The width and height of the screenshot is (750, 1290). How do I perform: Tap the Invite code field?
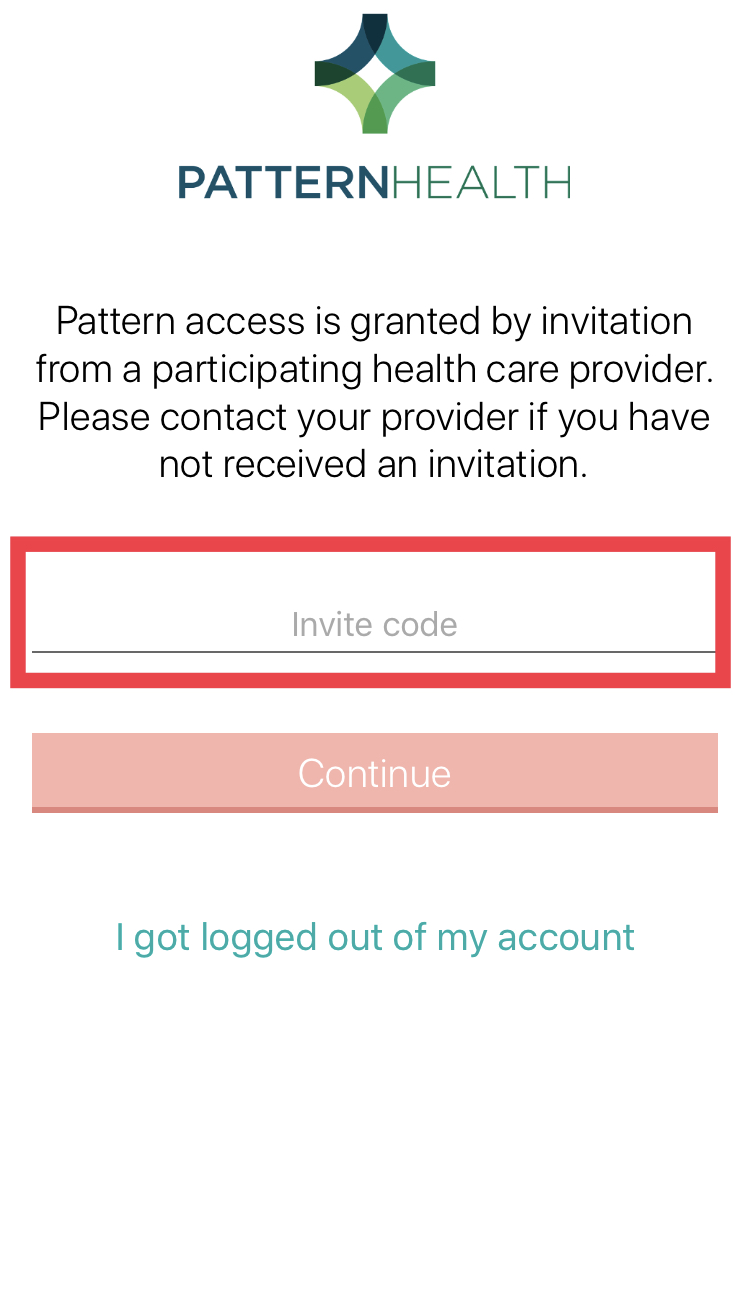[374, 622]
